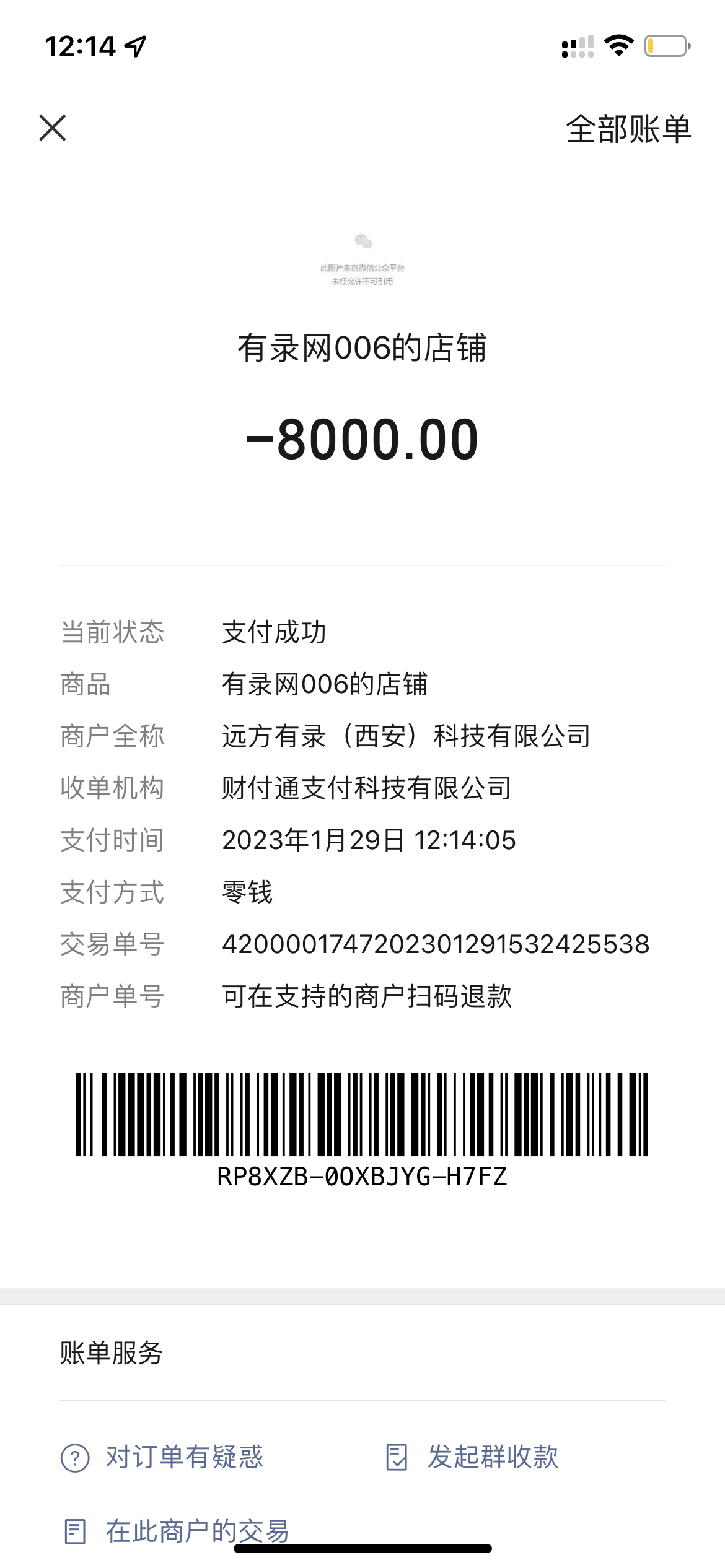Tap 对订单有疑惑 for order help
725x1568 pixels.
(162, 1457)
